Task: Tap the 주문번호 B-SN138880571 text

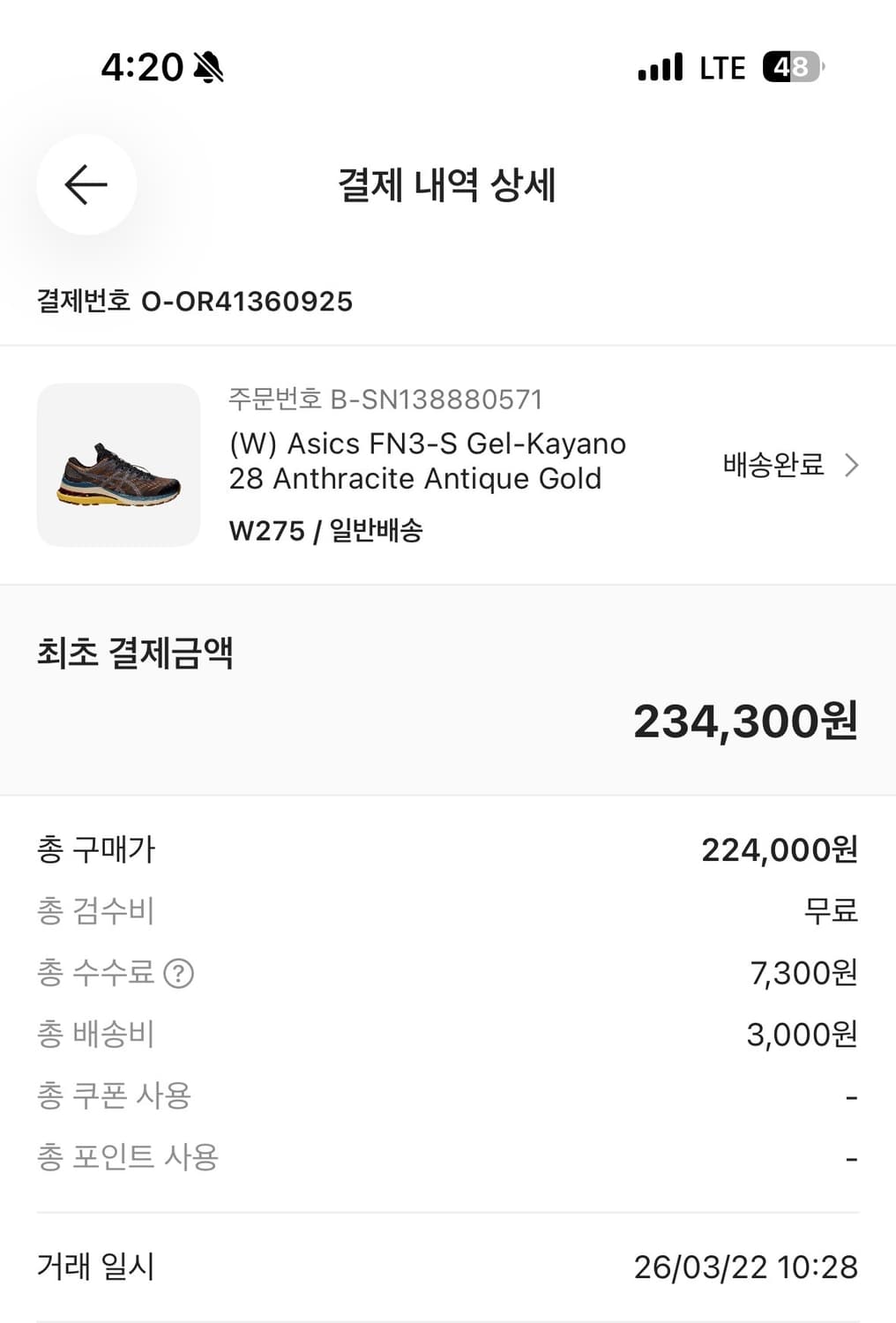Action: tap(386, 400)
